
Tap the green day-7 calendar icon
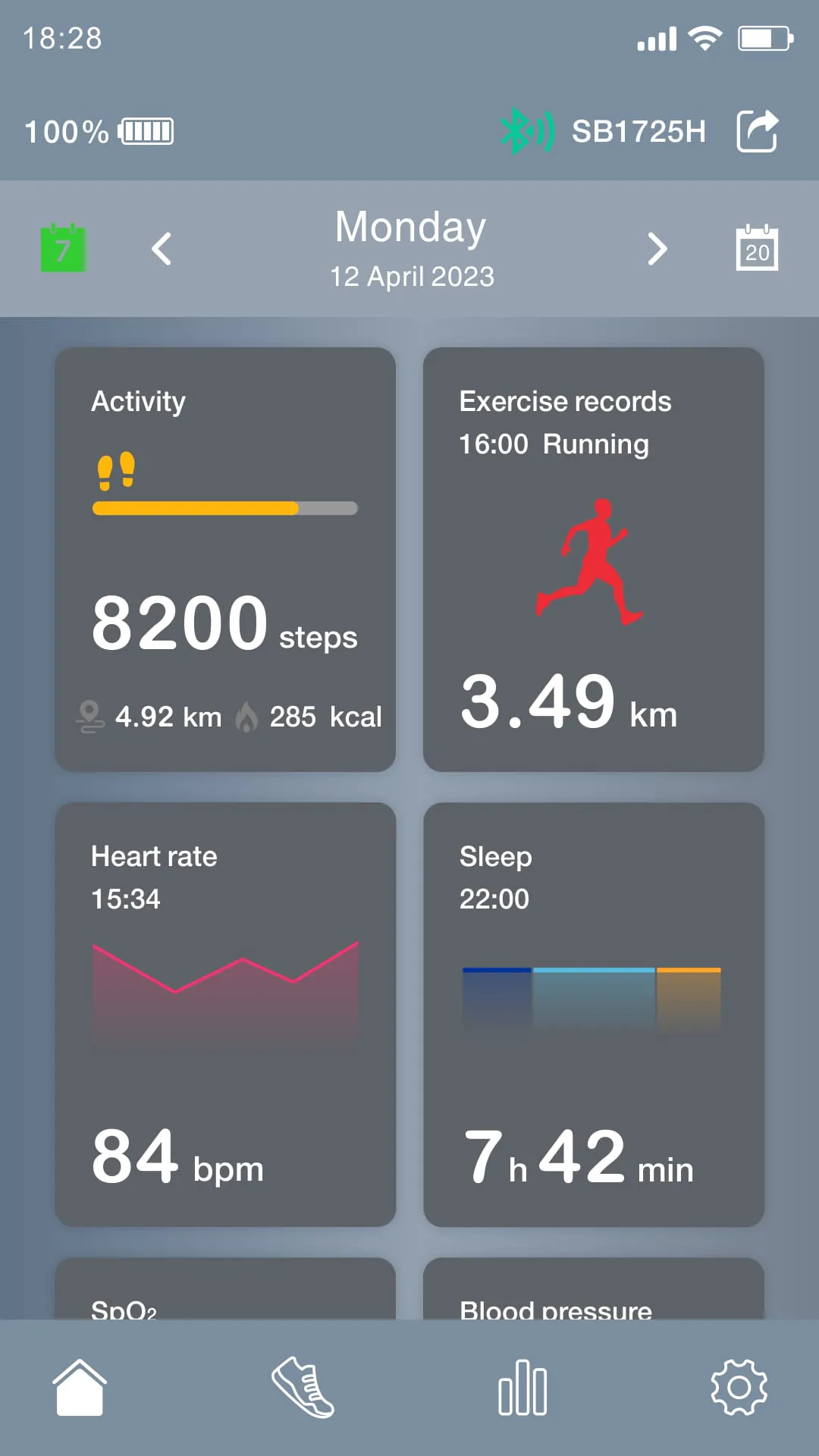point(64,248)
